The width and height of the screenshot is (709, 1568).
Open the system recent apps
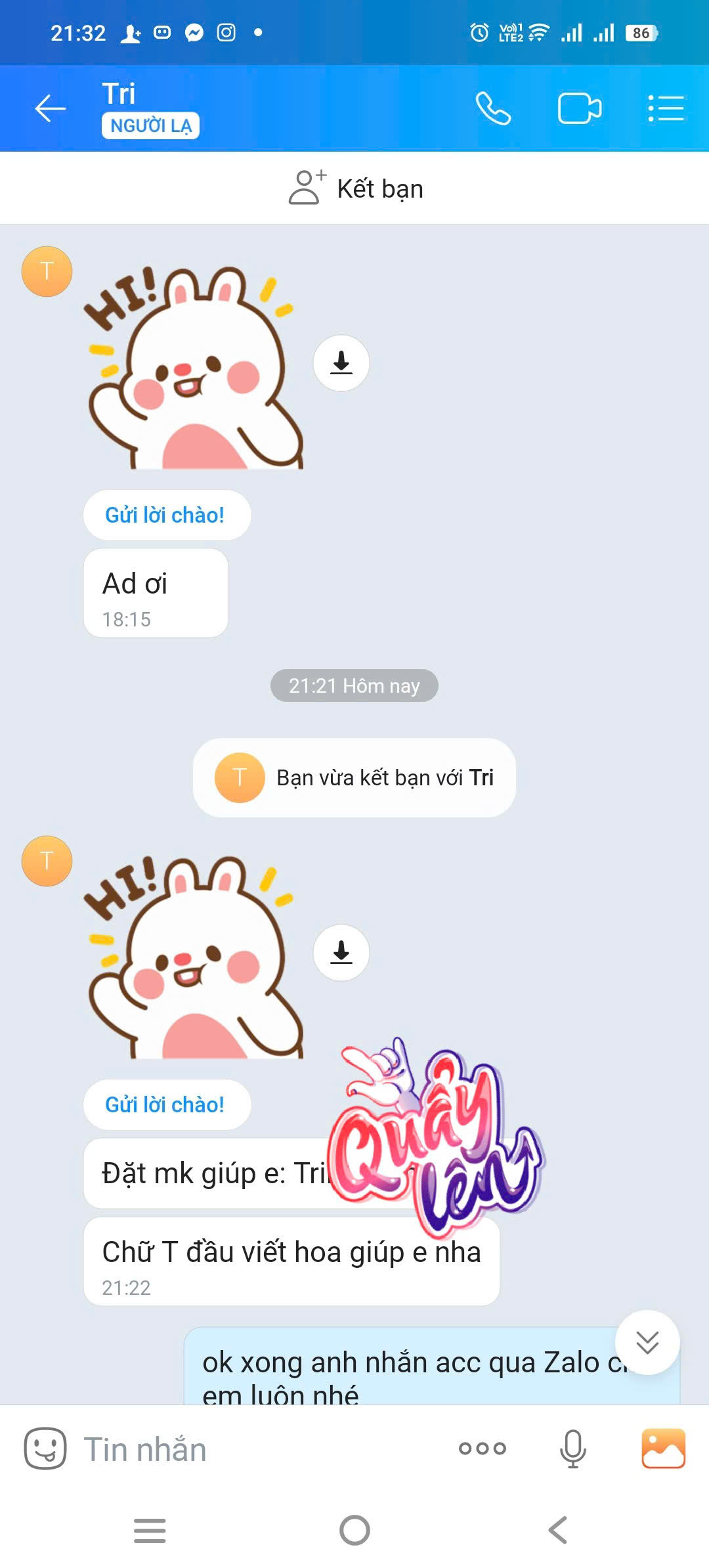click(150, 1531)
